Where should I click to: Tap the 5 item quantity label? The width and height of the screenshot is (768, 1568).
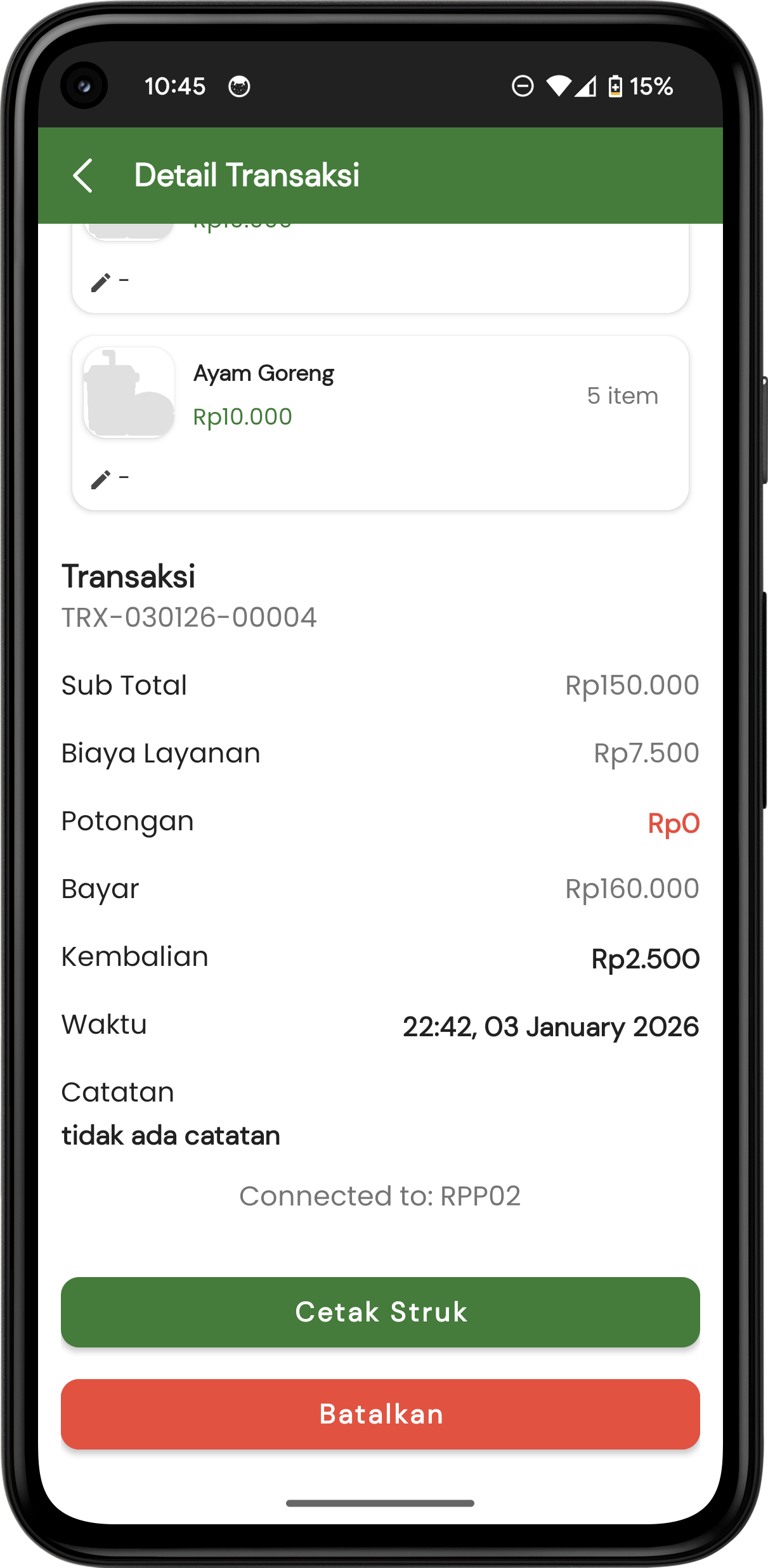coord(622,395)
